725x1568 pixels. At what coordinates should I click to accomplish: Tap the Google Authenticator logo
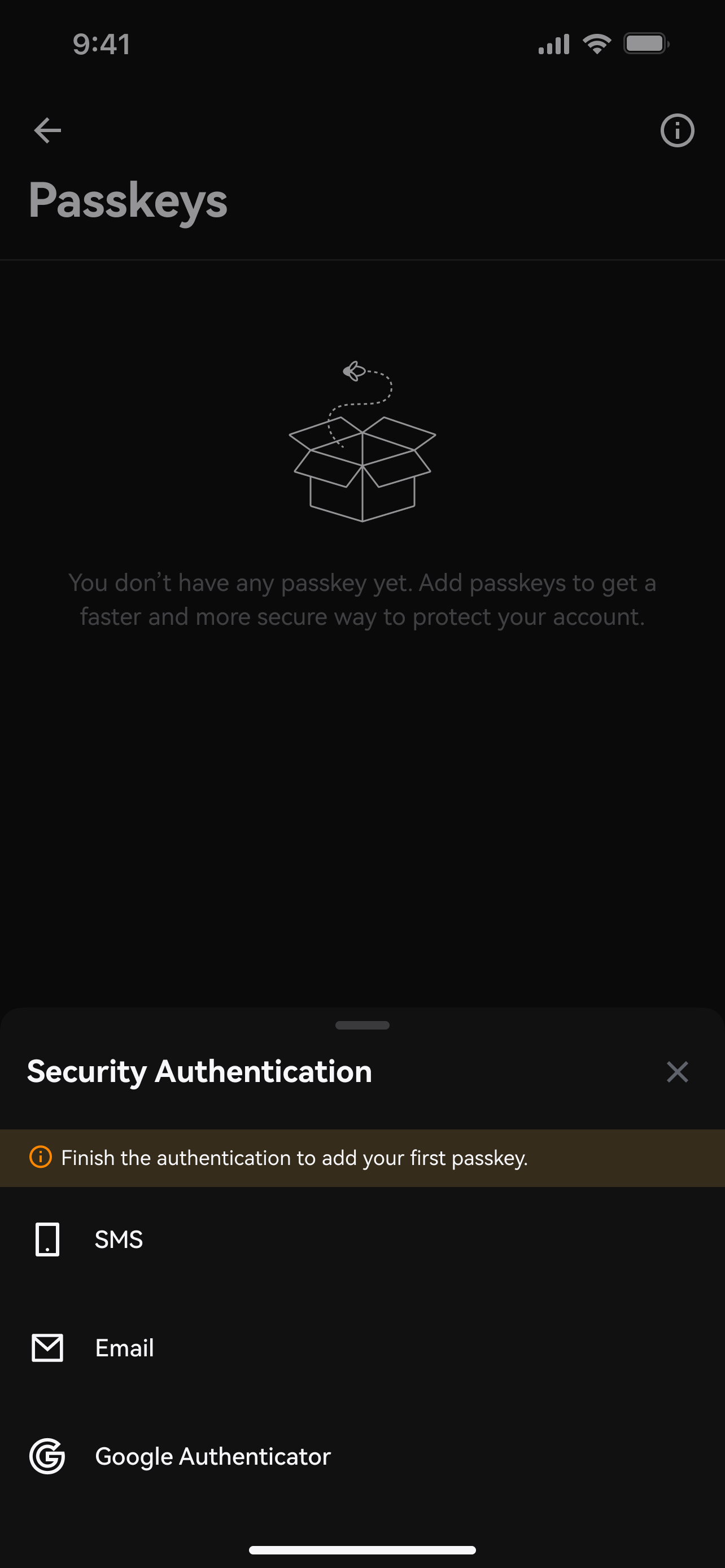(x=47, y=1456)
